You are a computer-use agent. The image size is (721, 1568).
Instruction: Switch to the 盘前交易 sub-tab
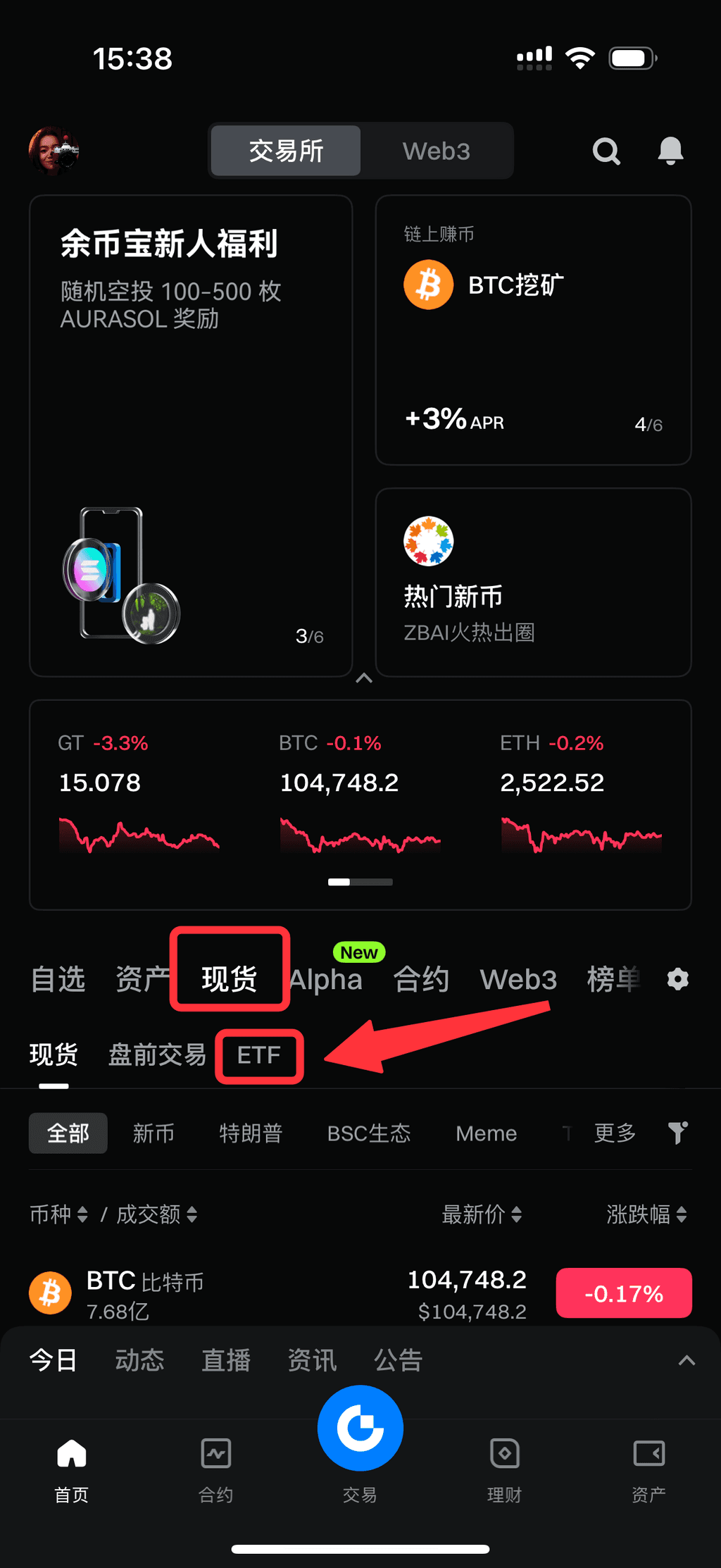tap(156, 1055)
